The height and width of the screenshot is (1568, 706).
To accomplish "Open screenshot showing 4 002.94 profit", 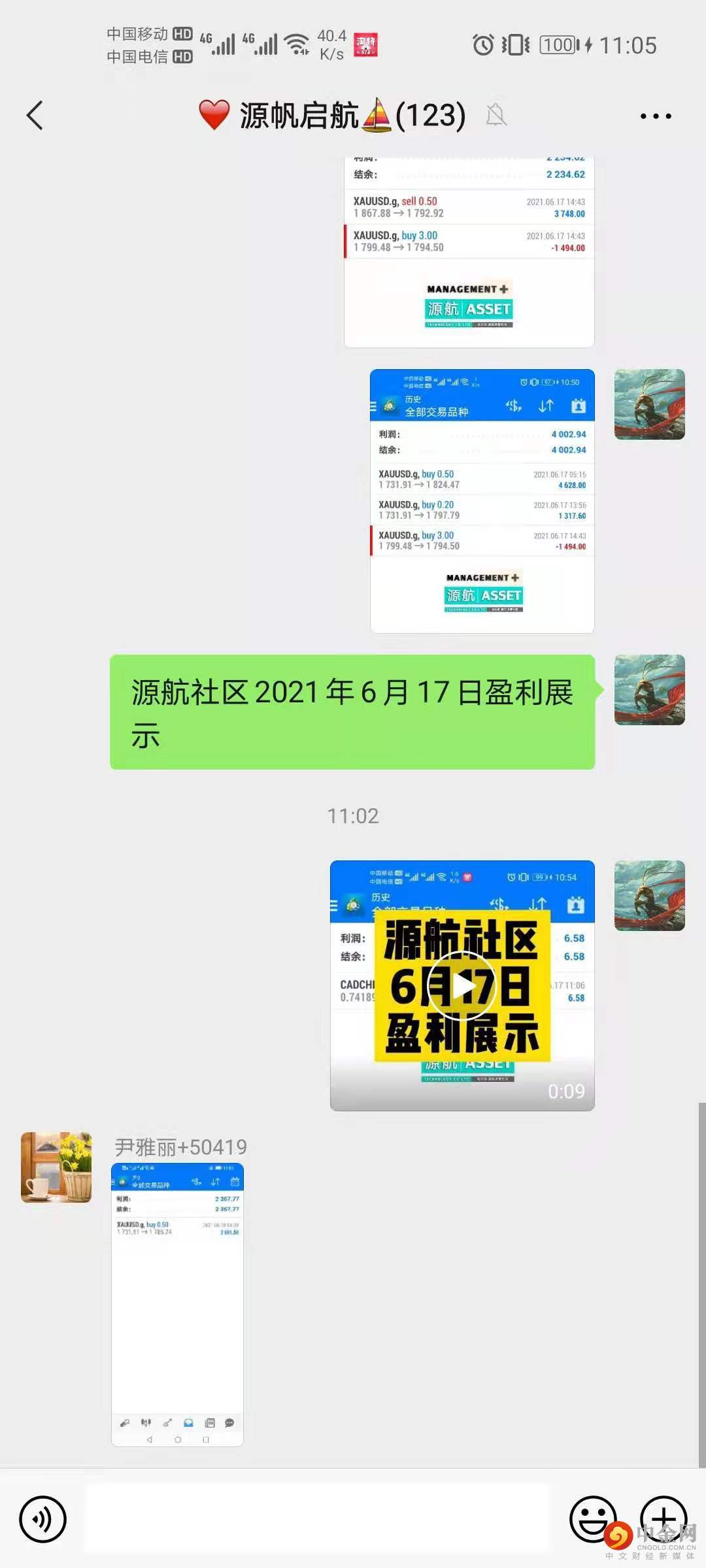I will [482, 501].
